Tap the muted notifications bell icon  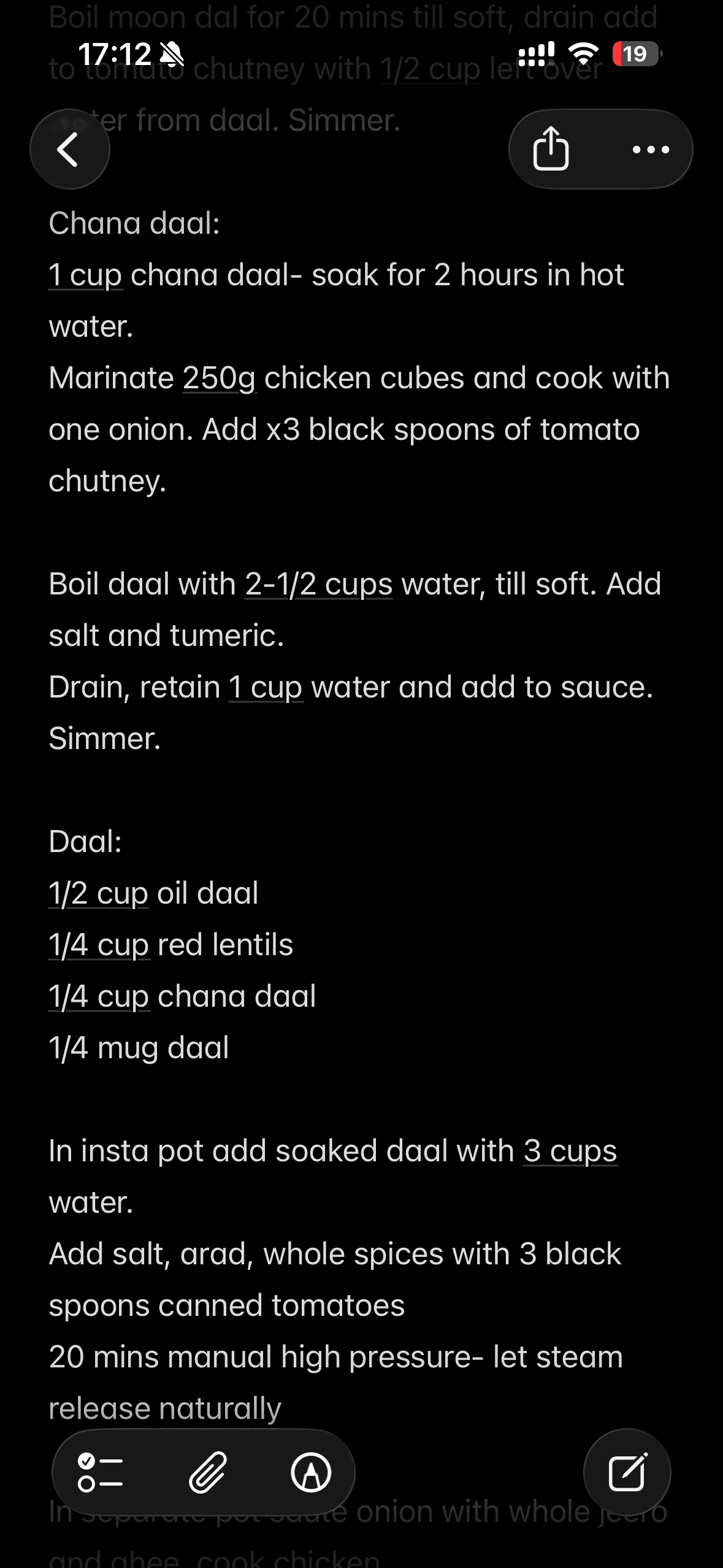(x=172, y=54)
